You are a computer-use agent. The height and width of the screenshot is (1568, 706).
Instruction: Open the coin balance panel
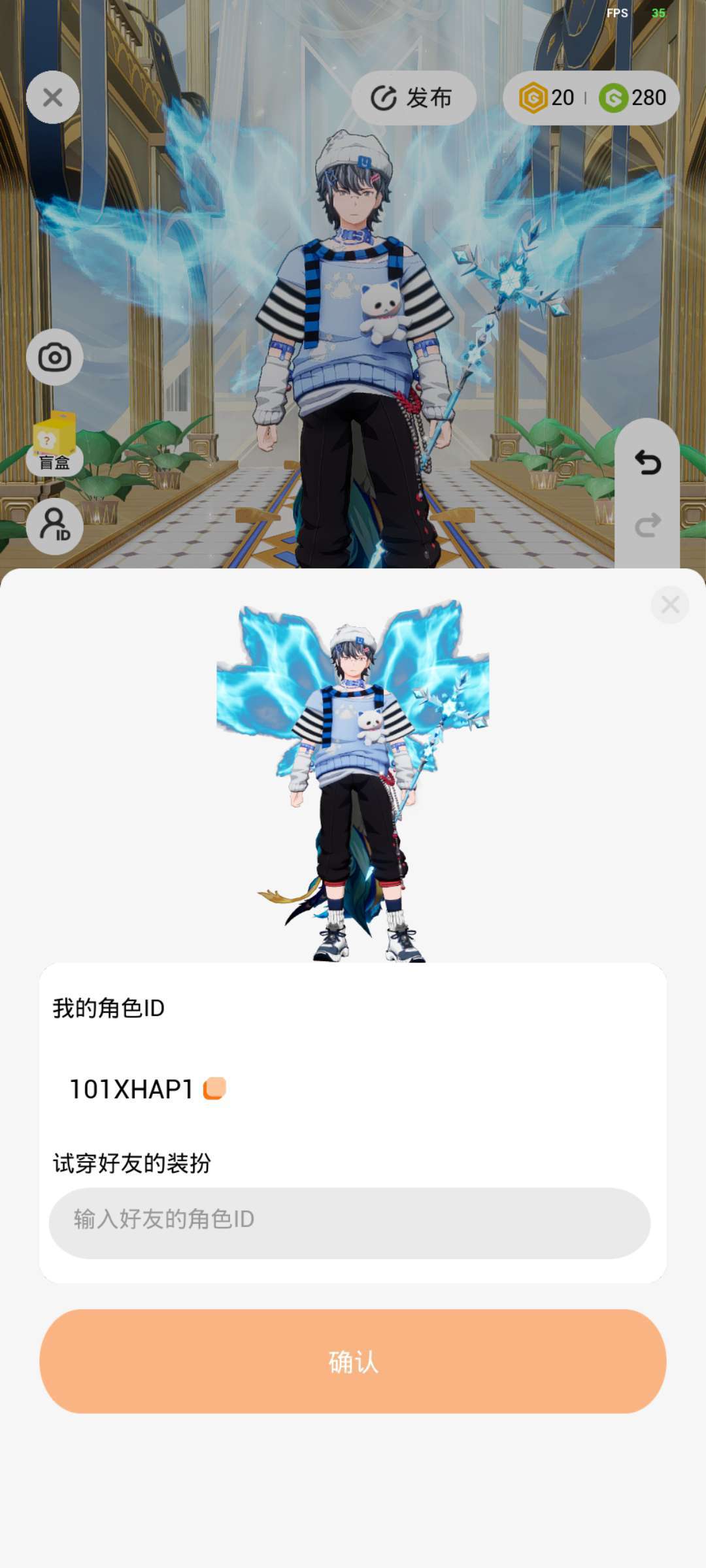point(591,98)
